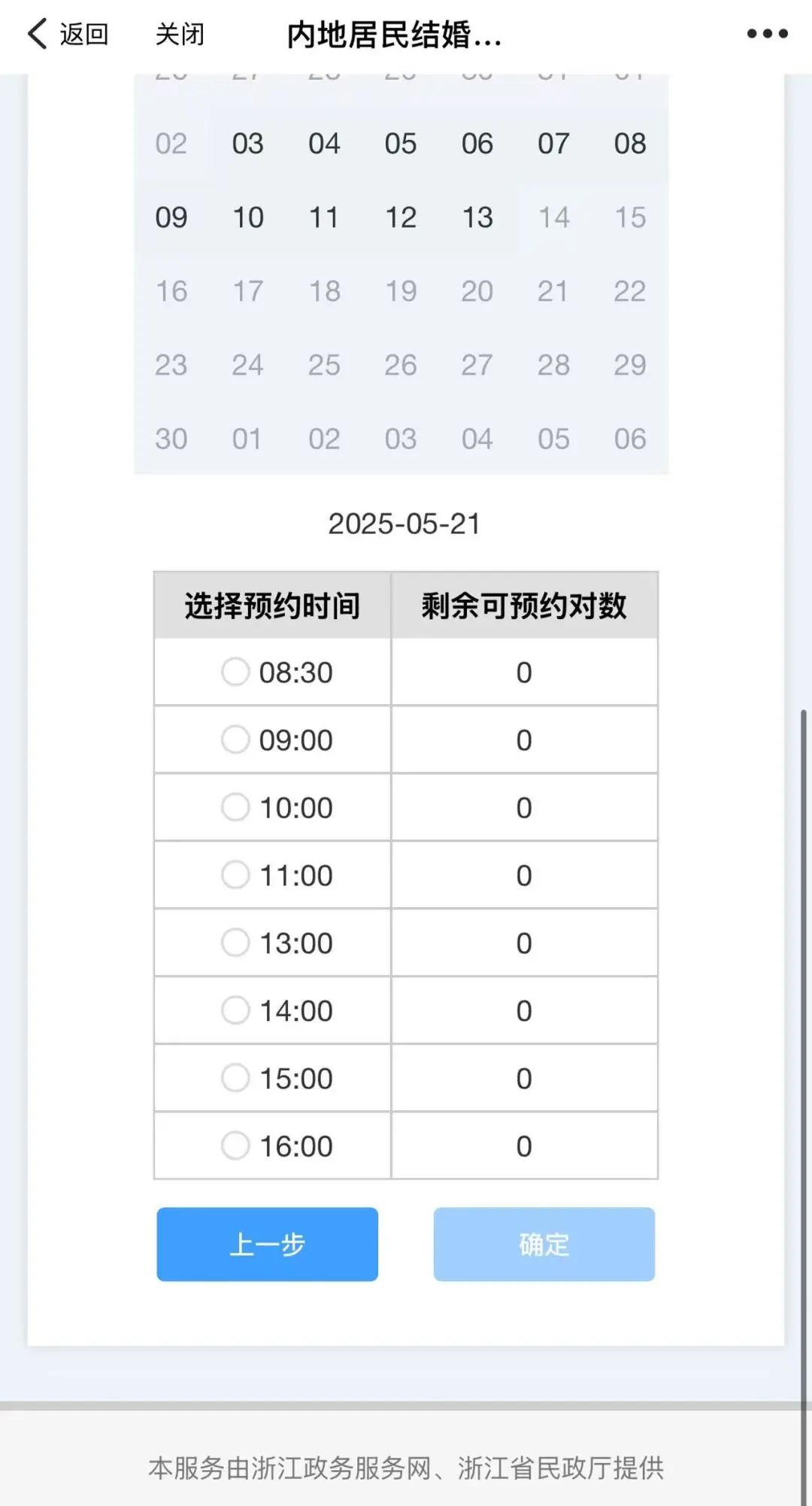Select the 15:00 time slot
The width and height of the screenshot is (812, 1506).
pos(235,1078)
